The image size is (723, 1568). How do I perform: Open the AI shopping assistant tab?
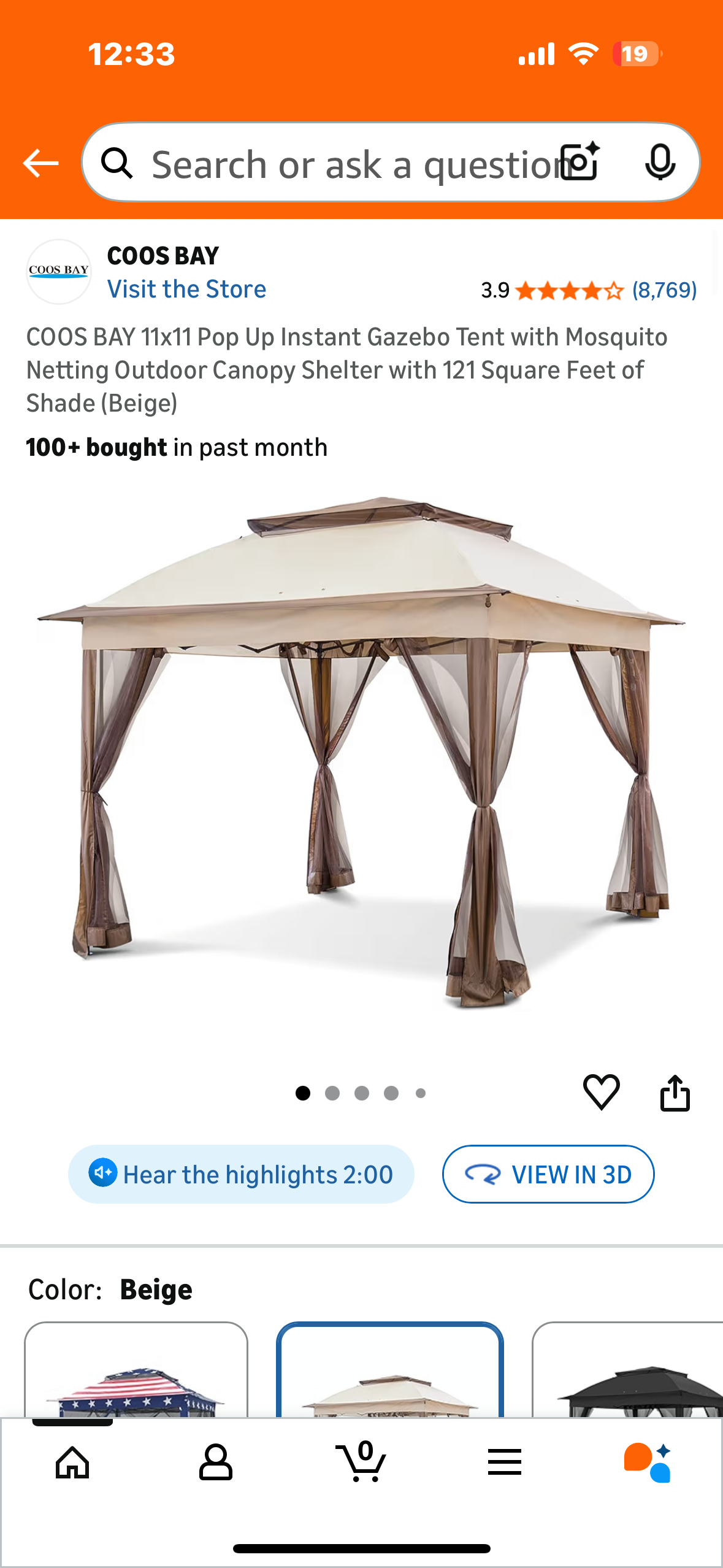pos(648,1462)
